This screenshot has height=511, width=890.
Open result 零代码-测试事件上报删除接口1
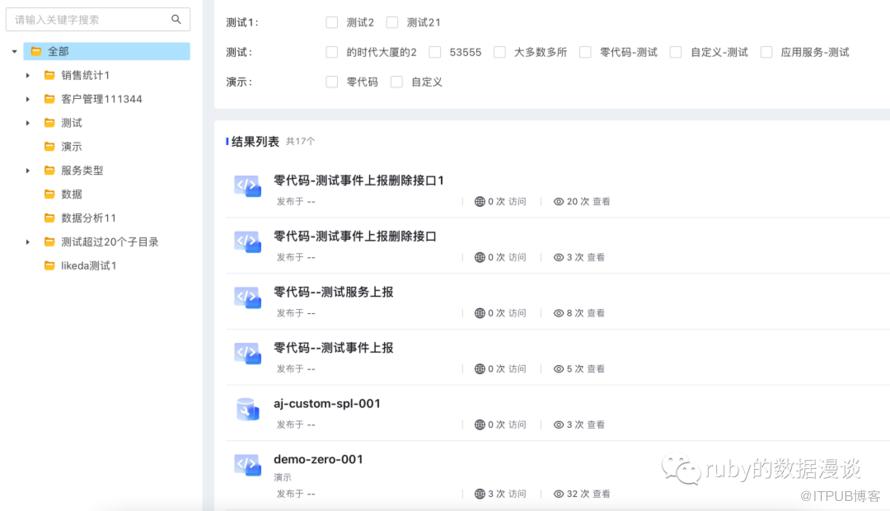point(358,181)
